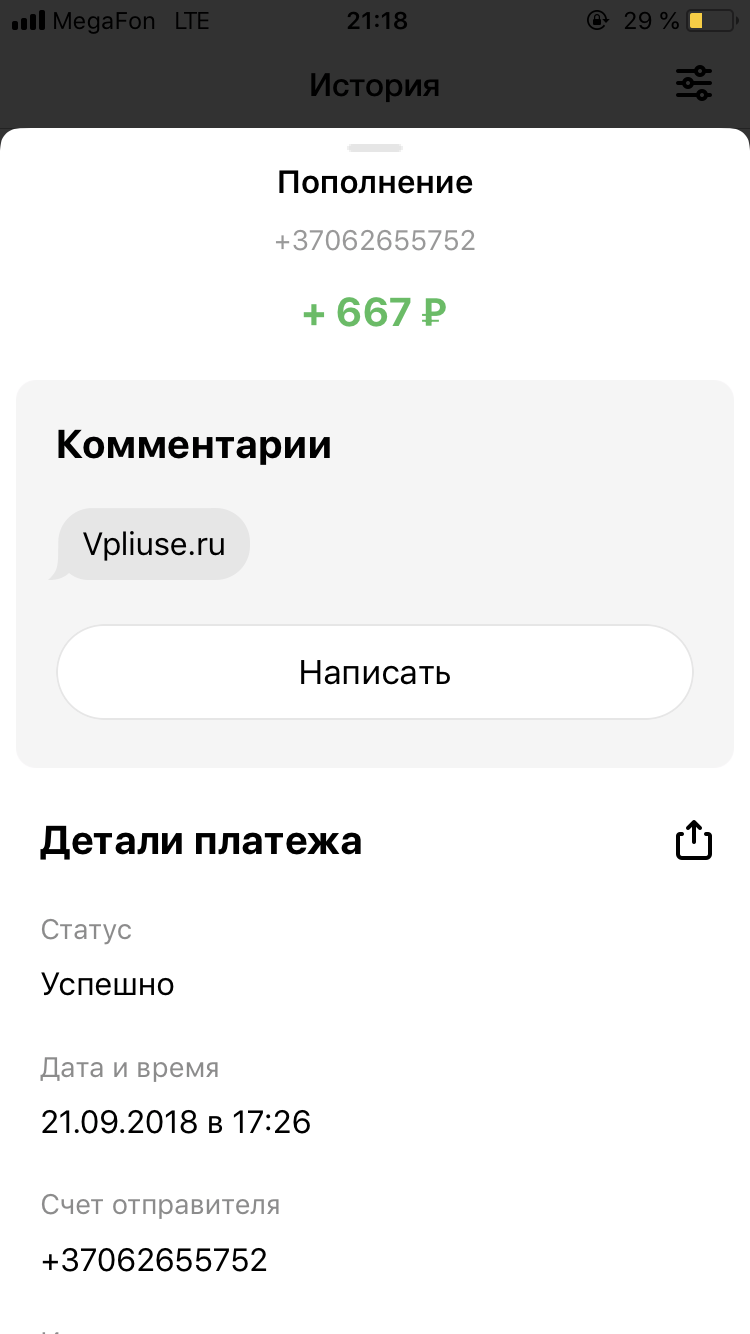Screen dimensions: 750x1334
Task: Tap the sheet drag handle
Action: coord(375,148)
